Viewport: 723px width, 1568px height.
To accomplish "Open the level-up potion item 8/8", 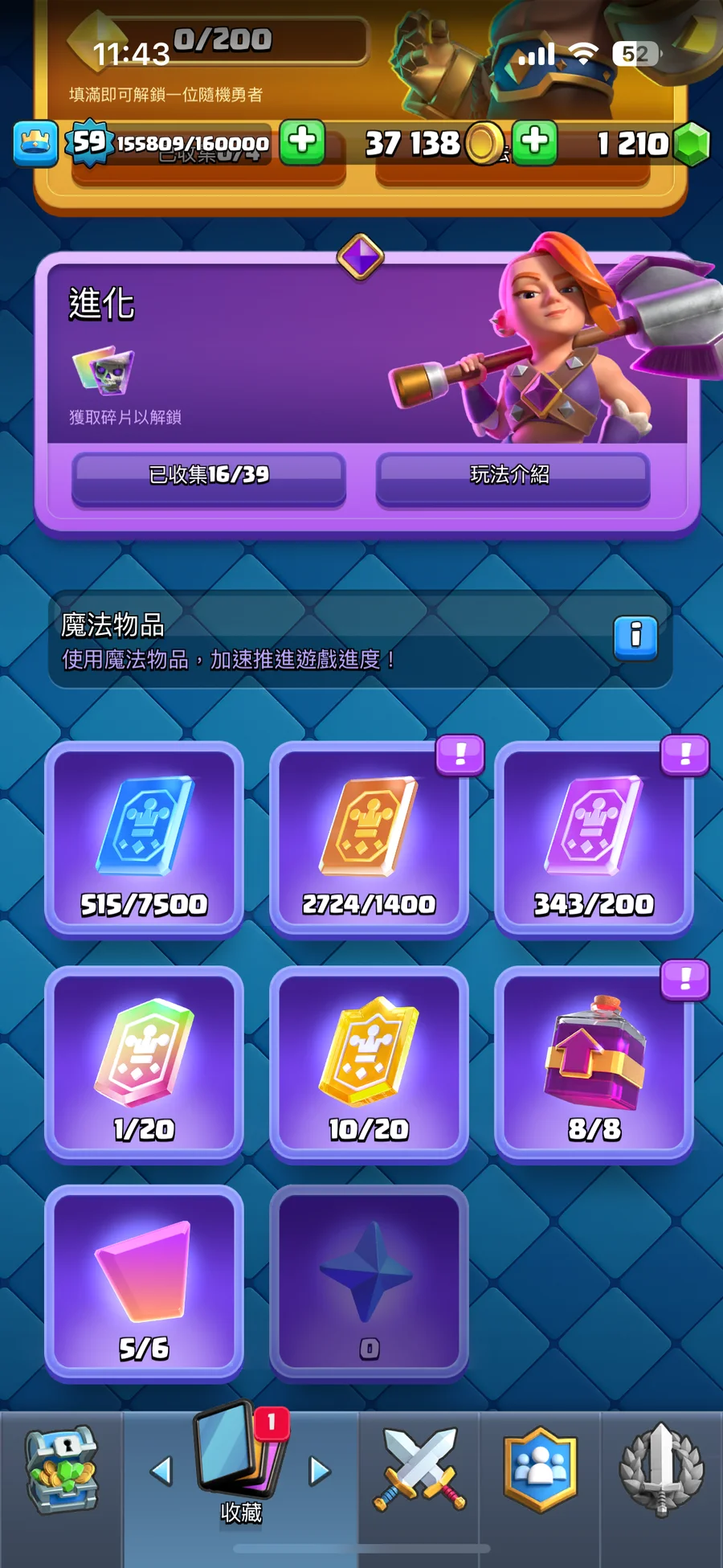I will coord(594,1063).
